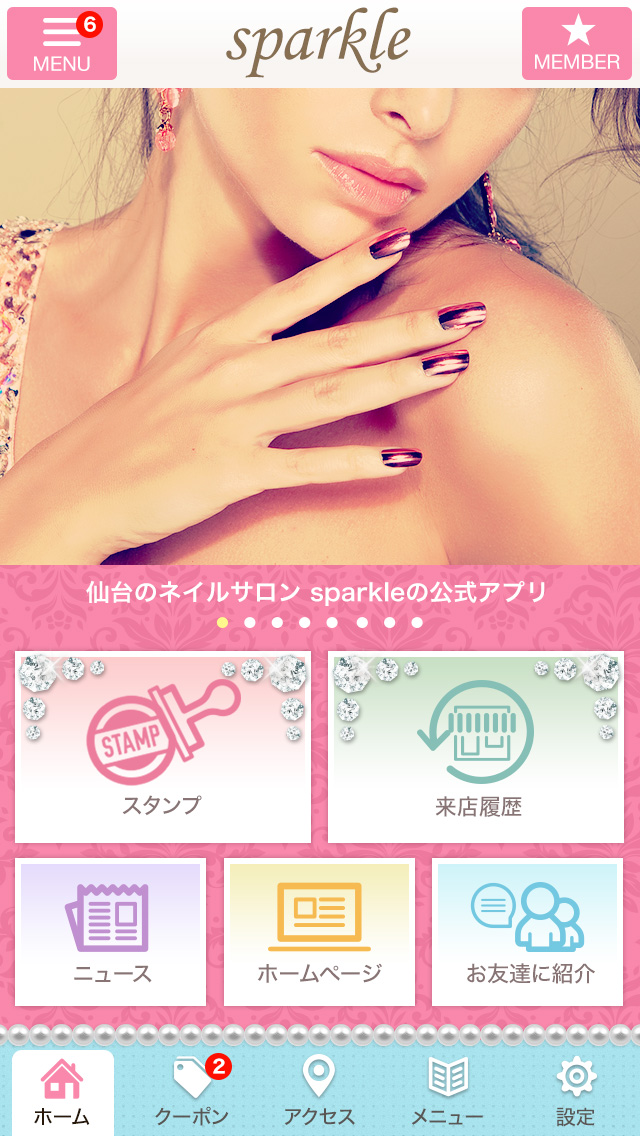Open the MEMBER star button

click(577, 43)
